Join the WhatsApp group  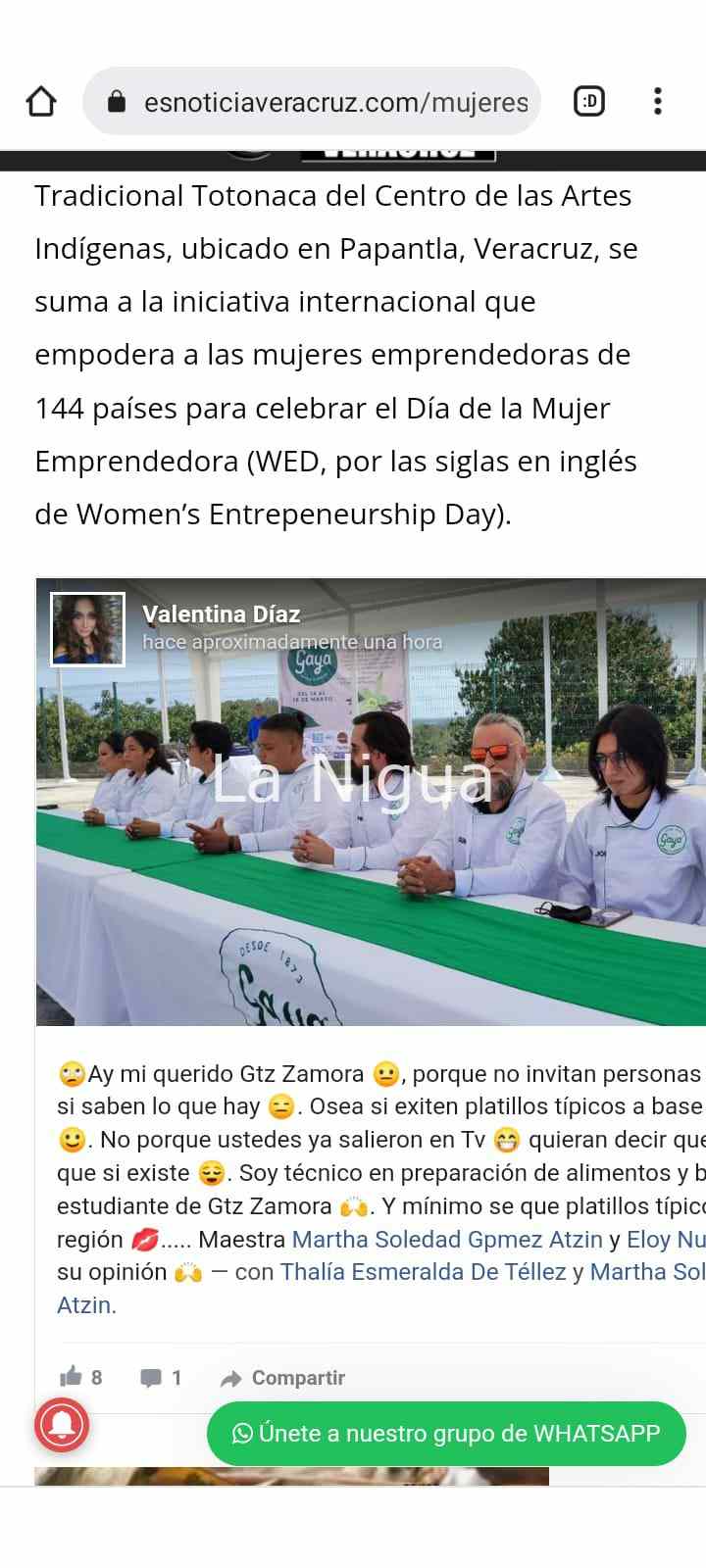click(446, 1433)
